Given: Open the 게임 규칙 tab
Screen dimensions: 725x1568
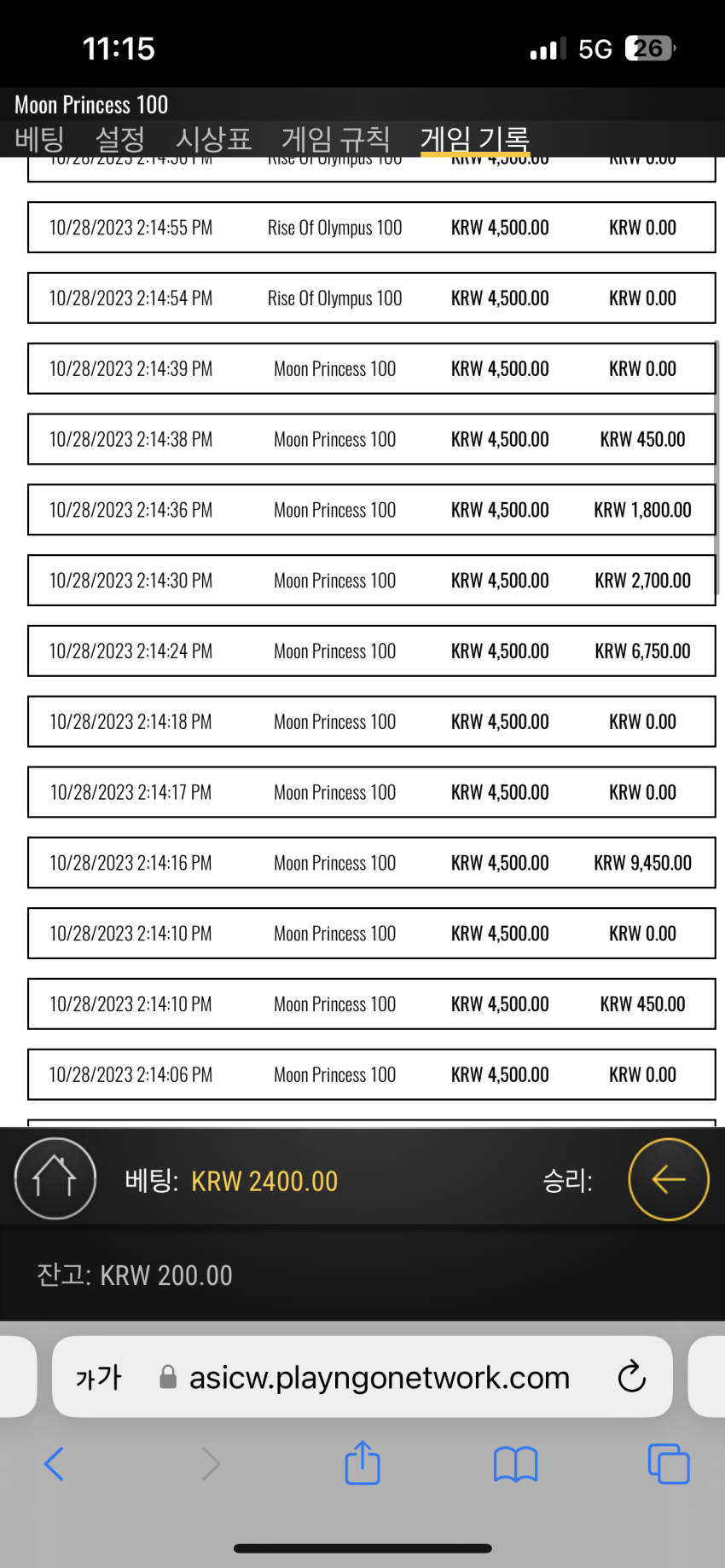Looking at the screenshot, I should click(x=335, y=138).
